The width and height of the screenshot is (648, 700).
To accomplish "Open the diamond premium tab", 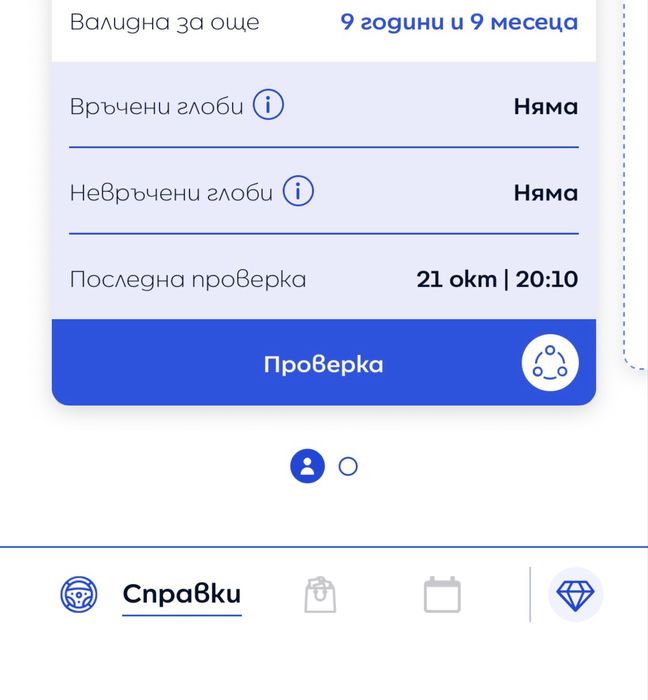I will (575, 595).
